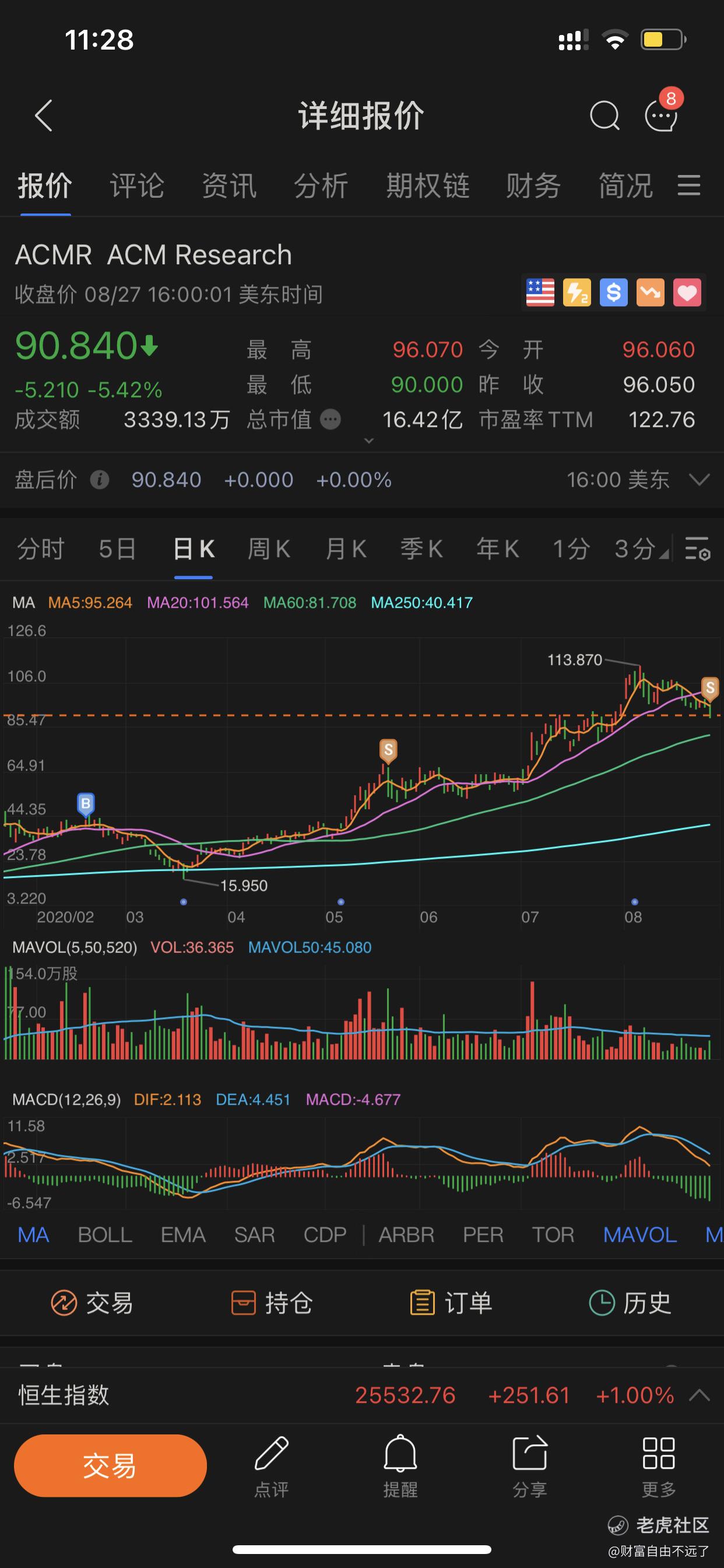Viewport: 724px width, 1568px height.
Task: Select the 周K chart period
Action: (268, 549)
